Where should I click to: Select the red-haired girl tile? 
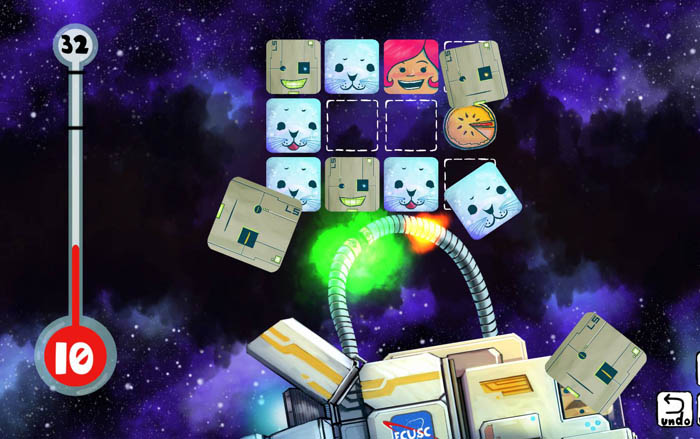[410, 66]
